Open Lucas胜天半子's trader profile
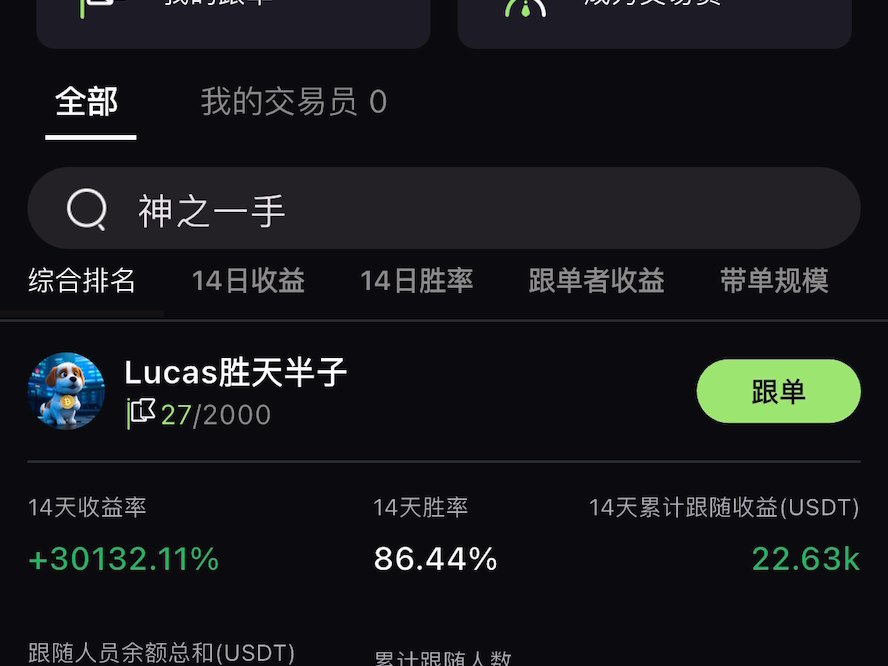 (x=235, y=373)
